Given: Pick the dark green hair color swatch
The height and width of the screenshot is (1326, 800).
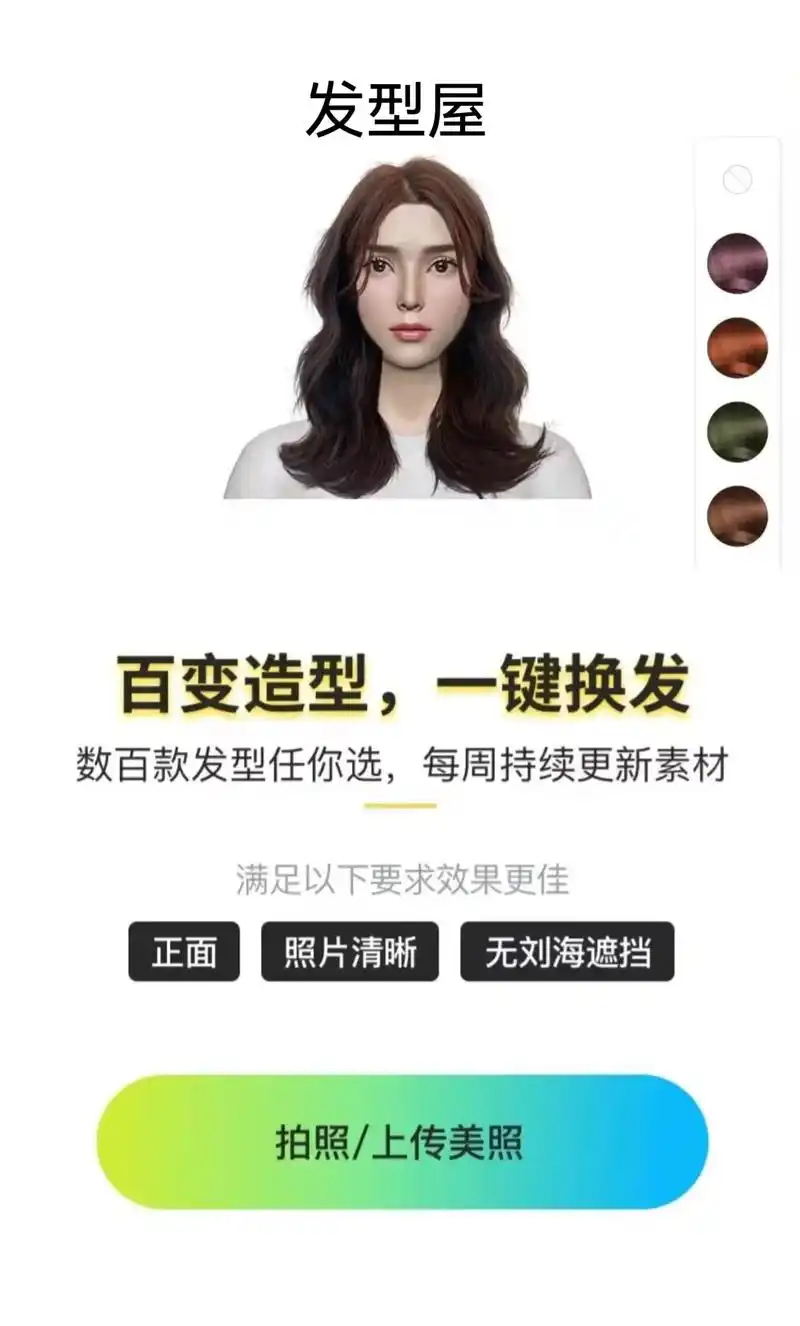Looking at the screenshot, I should pyautogui.click(x=737, y=432).
